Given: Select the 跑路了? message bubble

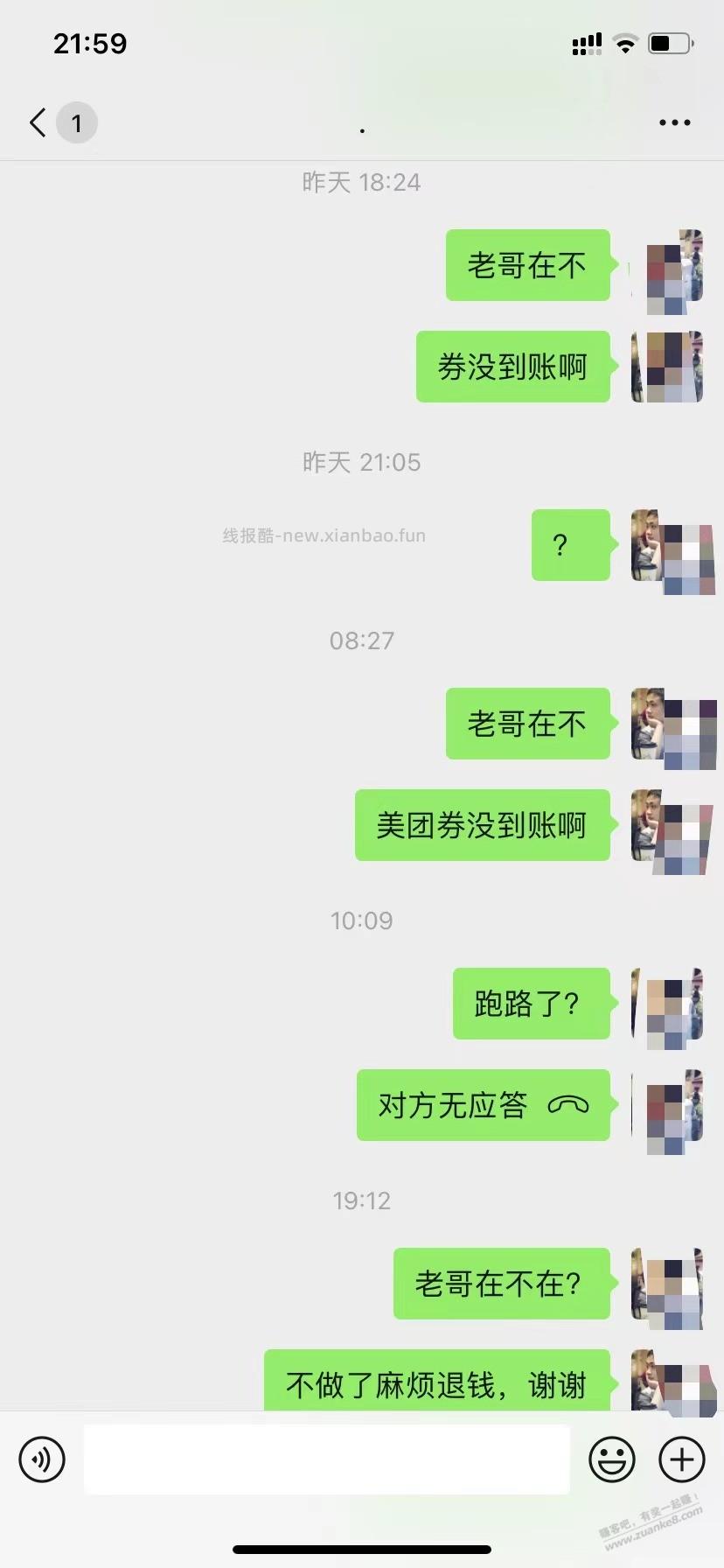Looking at the screenshot, I should (x=531, y=1004).
